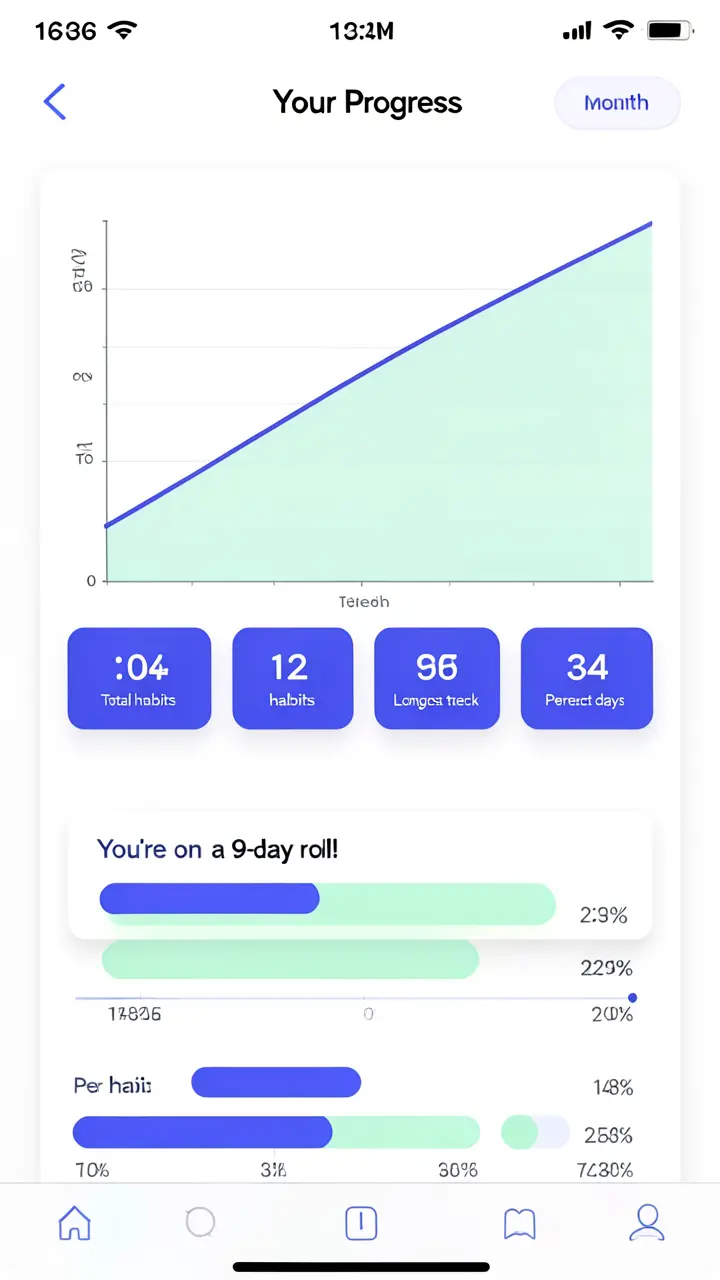Switch to the Home tab

(75, 1222)
